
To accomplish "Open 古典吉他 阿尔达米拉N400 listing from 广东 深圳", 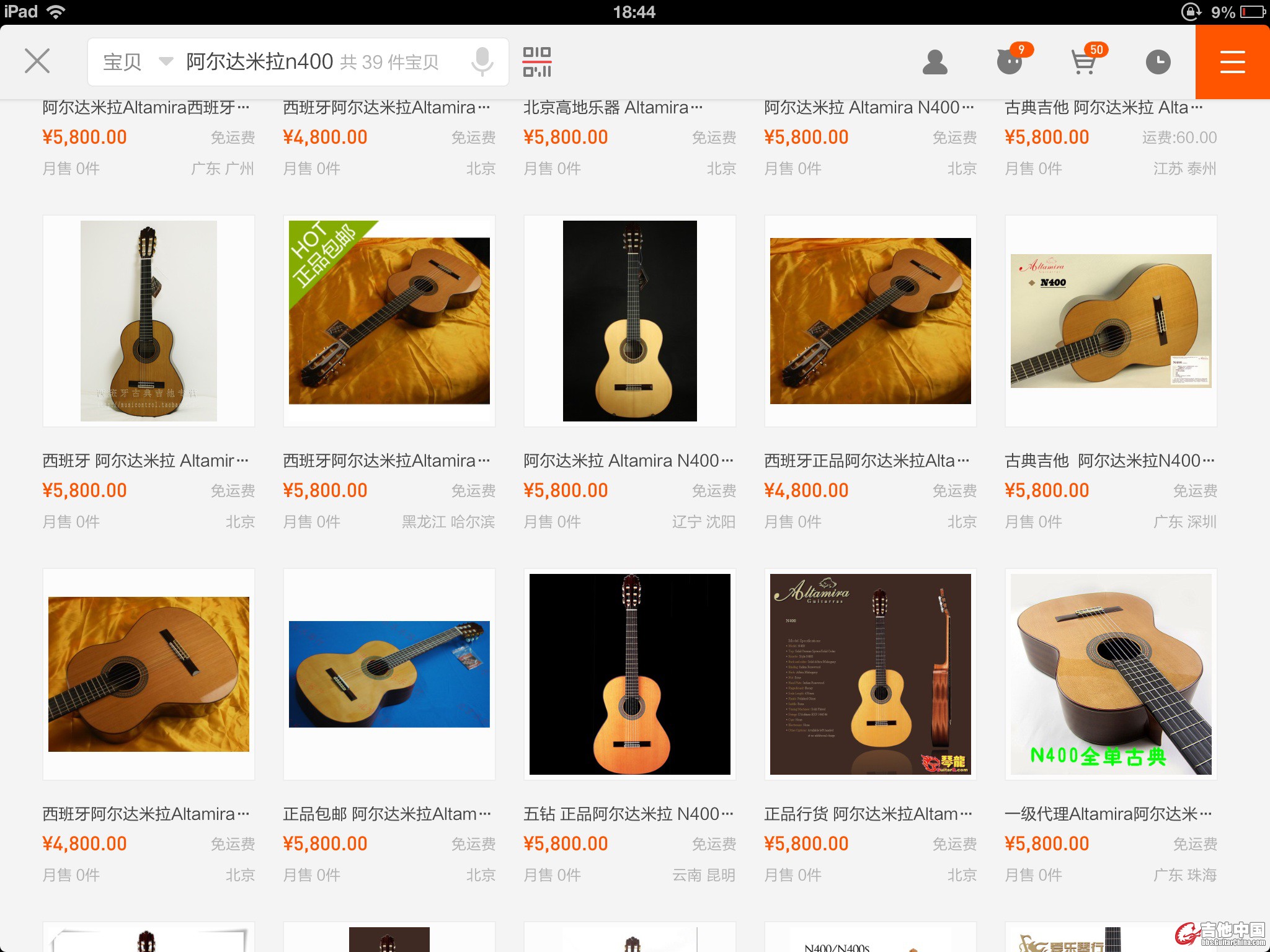I will pos(1111,320).
